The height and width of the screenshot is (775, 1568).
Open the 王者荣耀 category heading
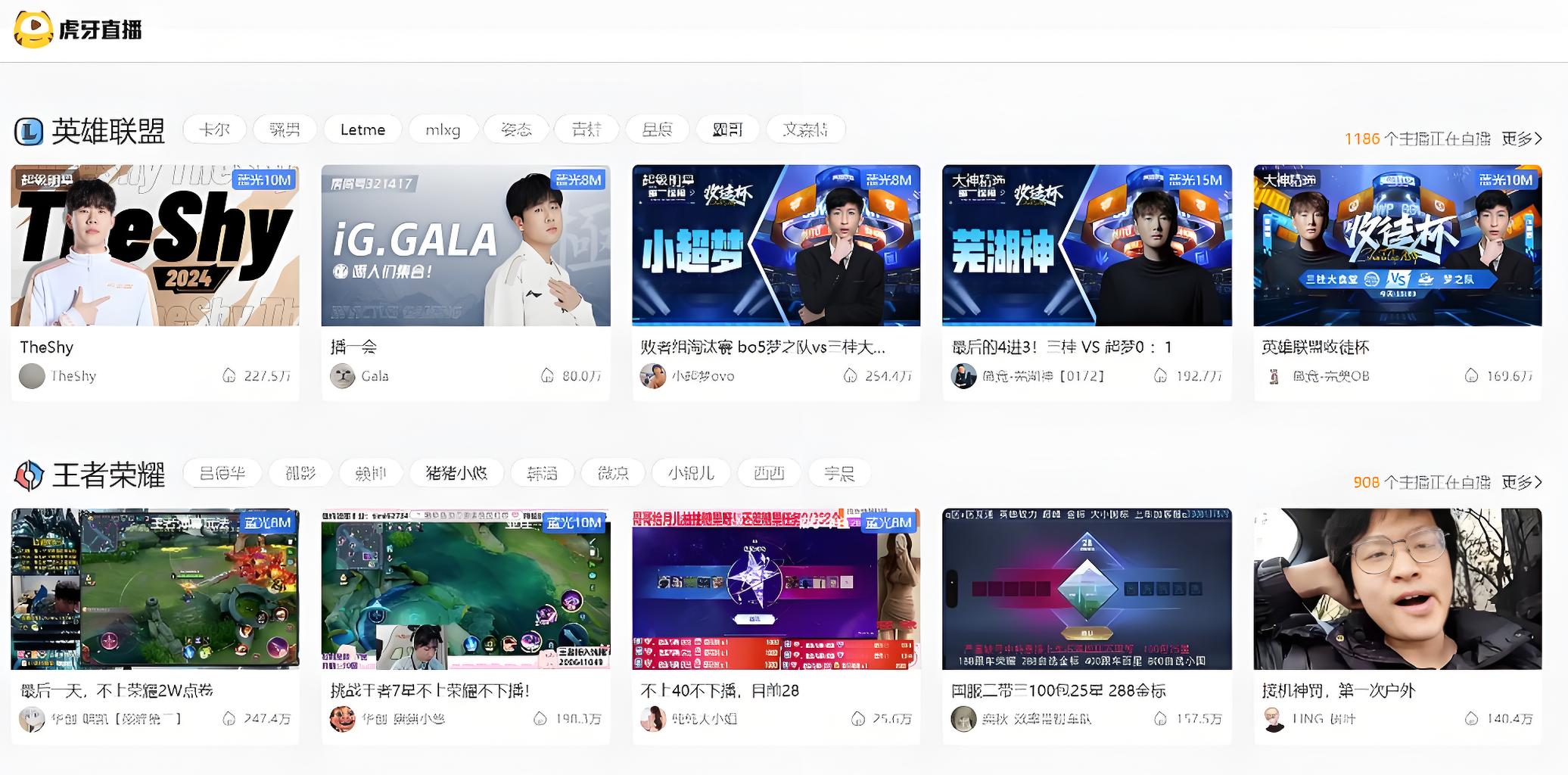click(107, 475)
